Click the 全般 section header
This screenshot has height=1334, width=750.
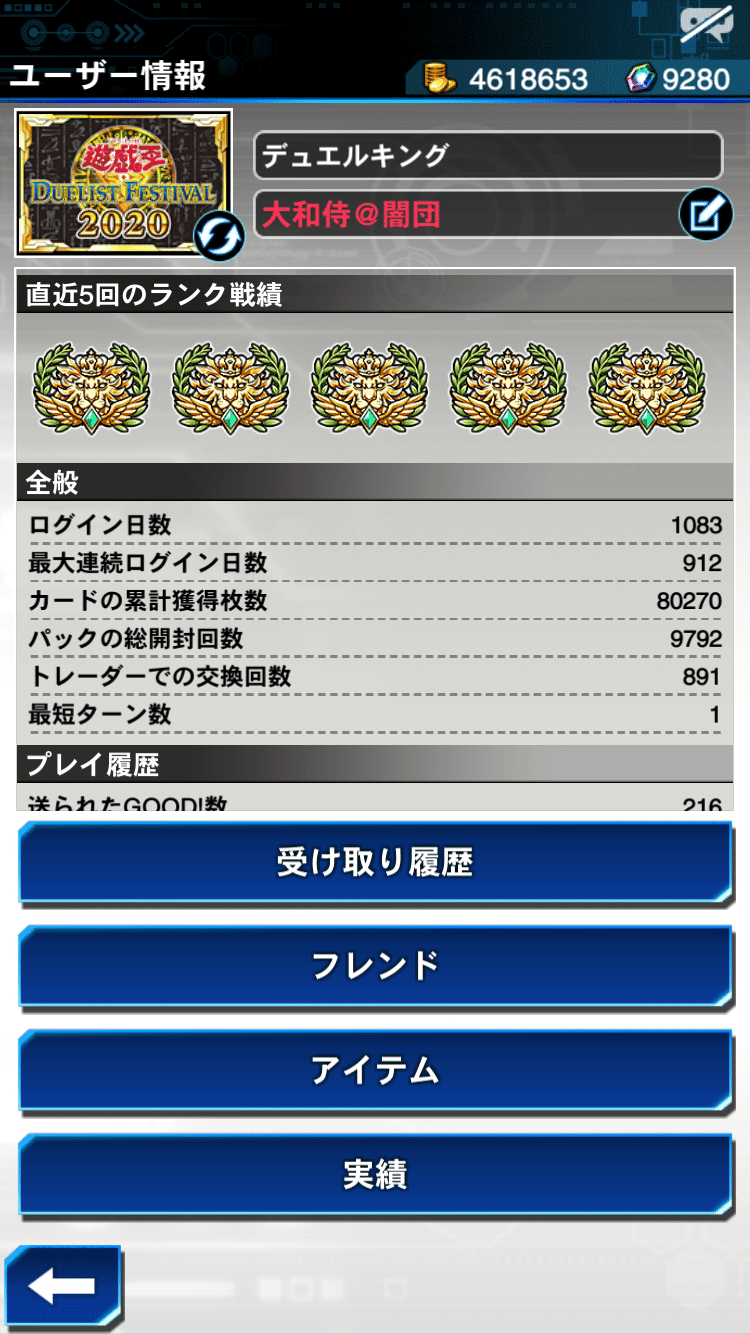point(375,481)
